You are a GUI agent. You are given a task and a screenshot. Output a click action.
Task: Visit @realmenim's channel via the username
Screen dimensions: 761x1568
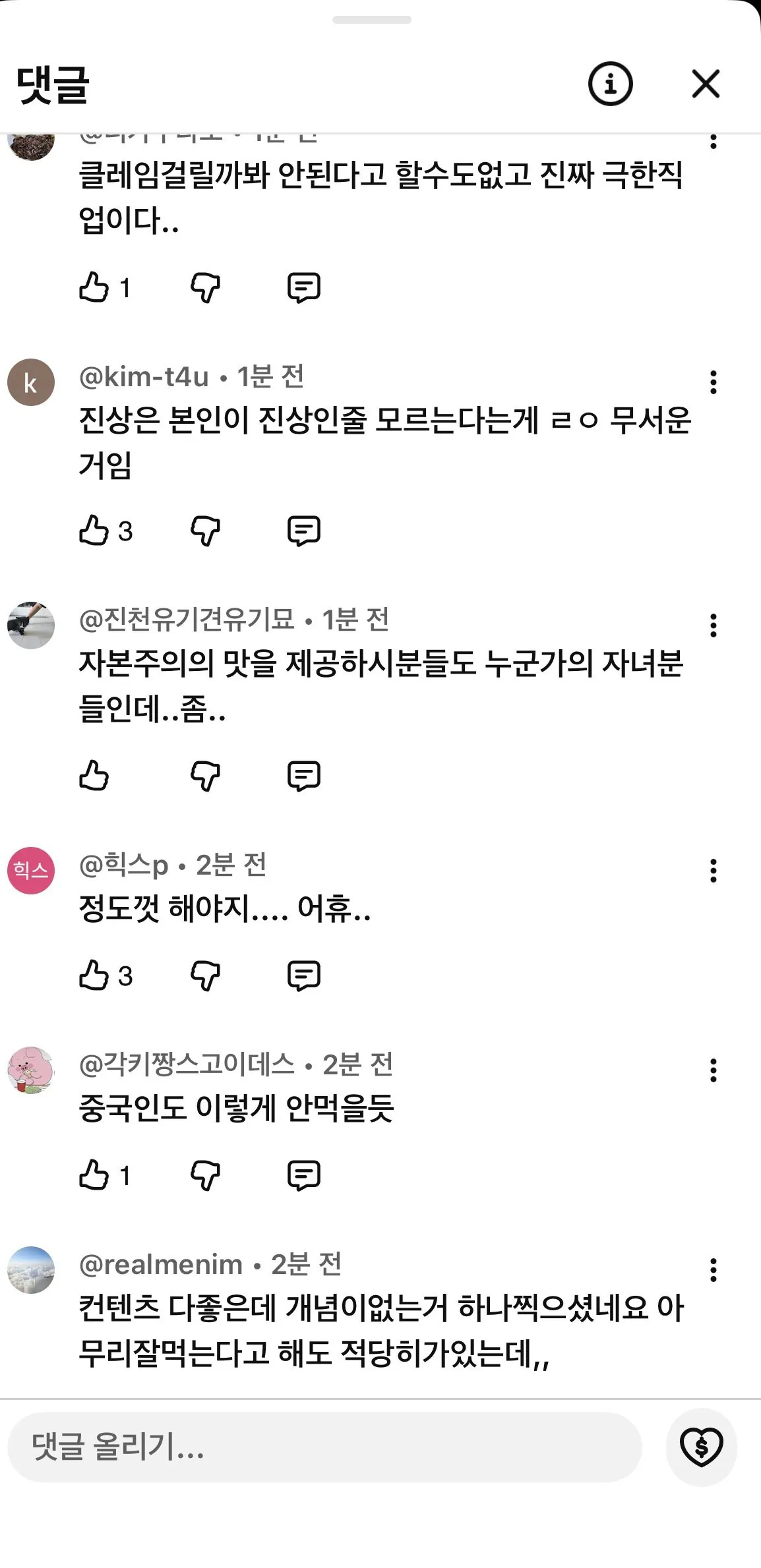[x=161, y=1264]
